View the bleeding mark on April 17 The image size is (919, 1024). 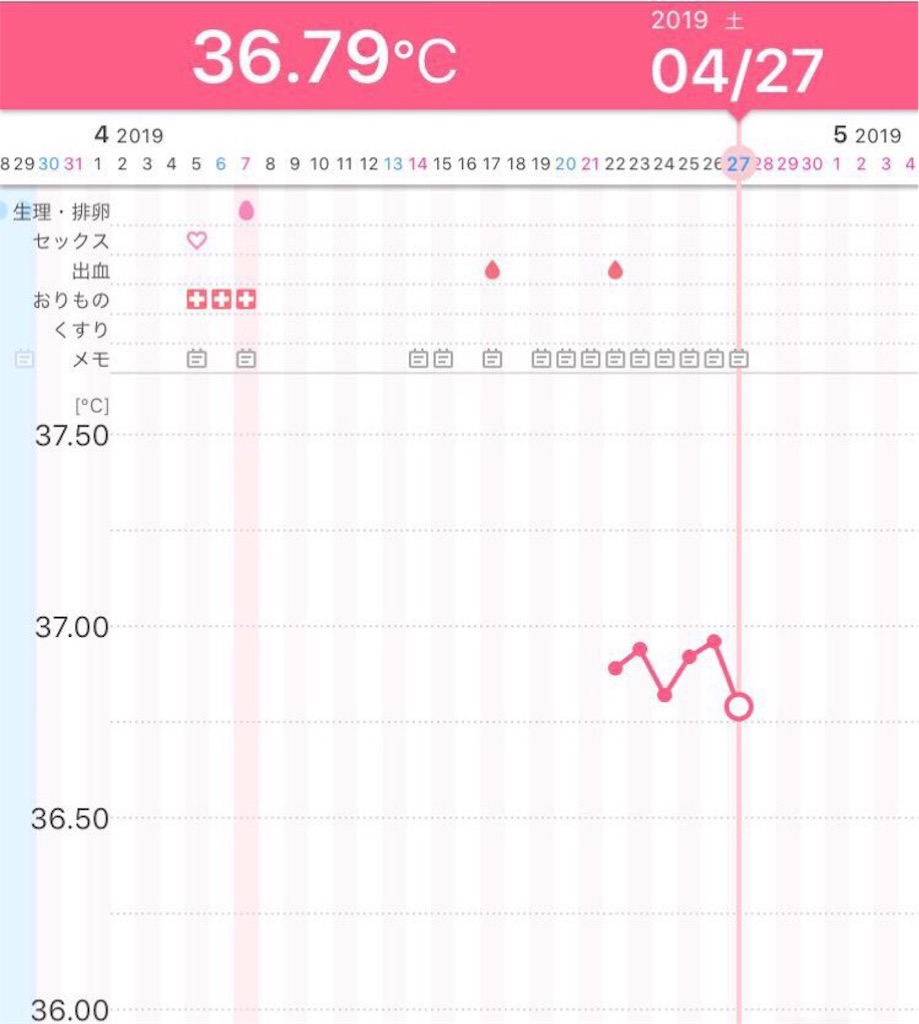pyautogui.click(x=492, y=270)
